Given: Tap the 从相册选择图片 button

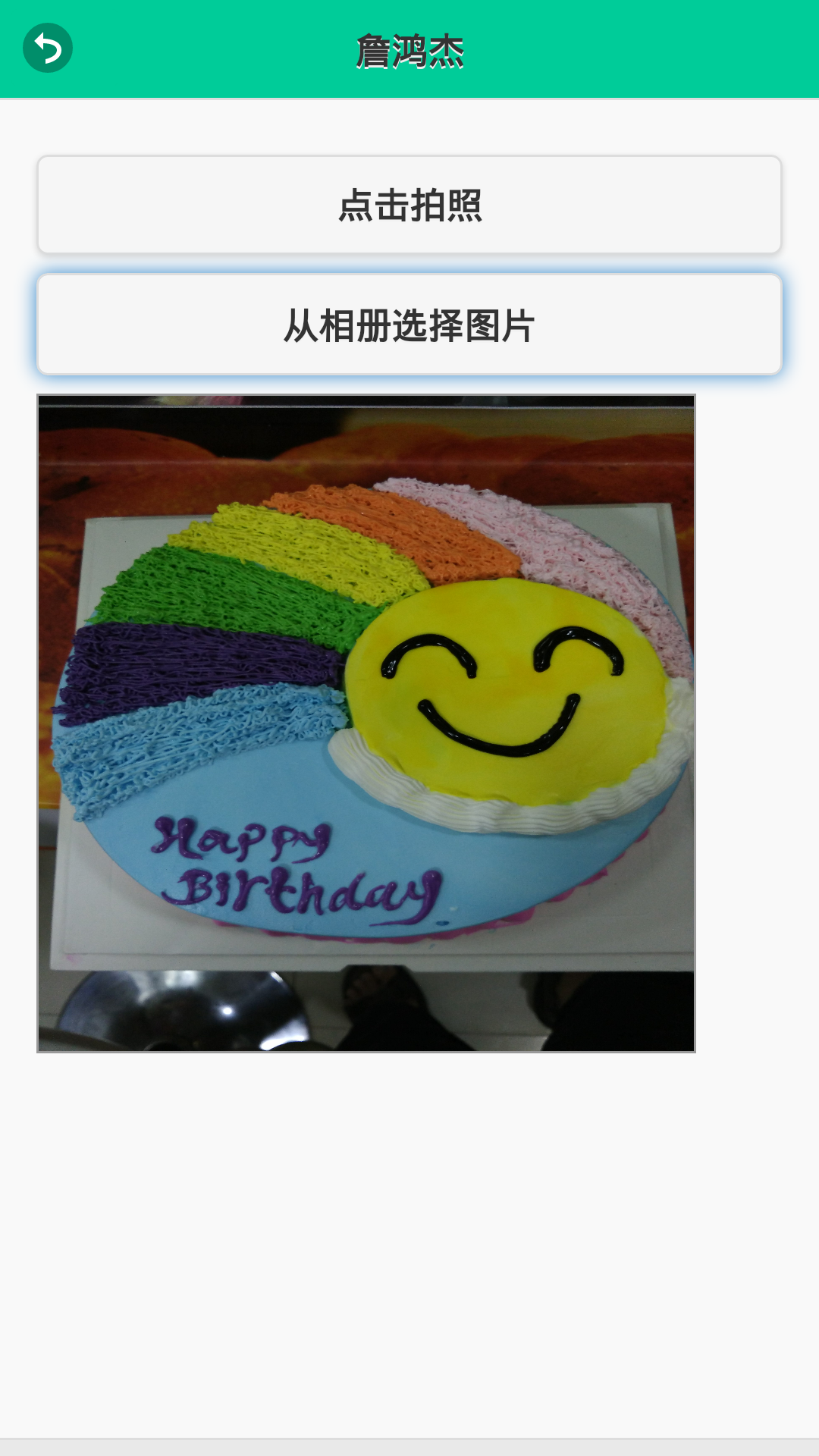Looking at the screenshot, I should click(409, 325).
